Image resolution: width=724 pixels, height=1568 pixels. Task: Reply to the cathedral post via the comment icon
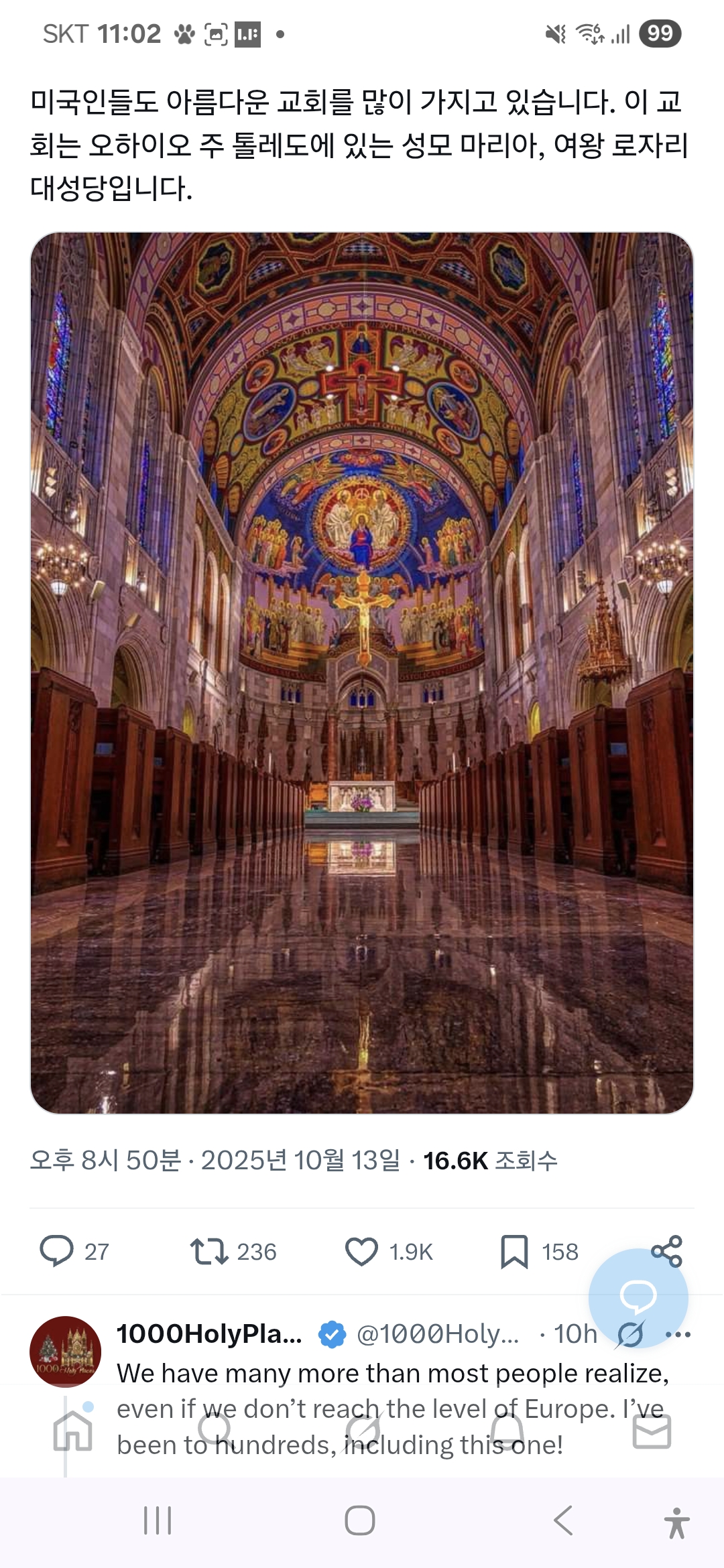click(56, 1250)
